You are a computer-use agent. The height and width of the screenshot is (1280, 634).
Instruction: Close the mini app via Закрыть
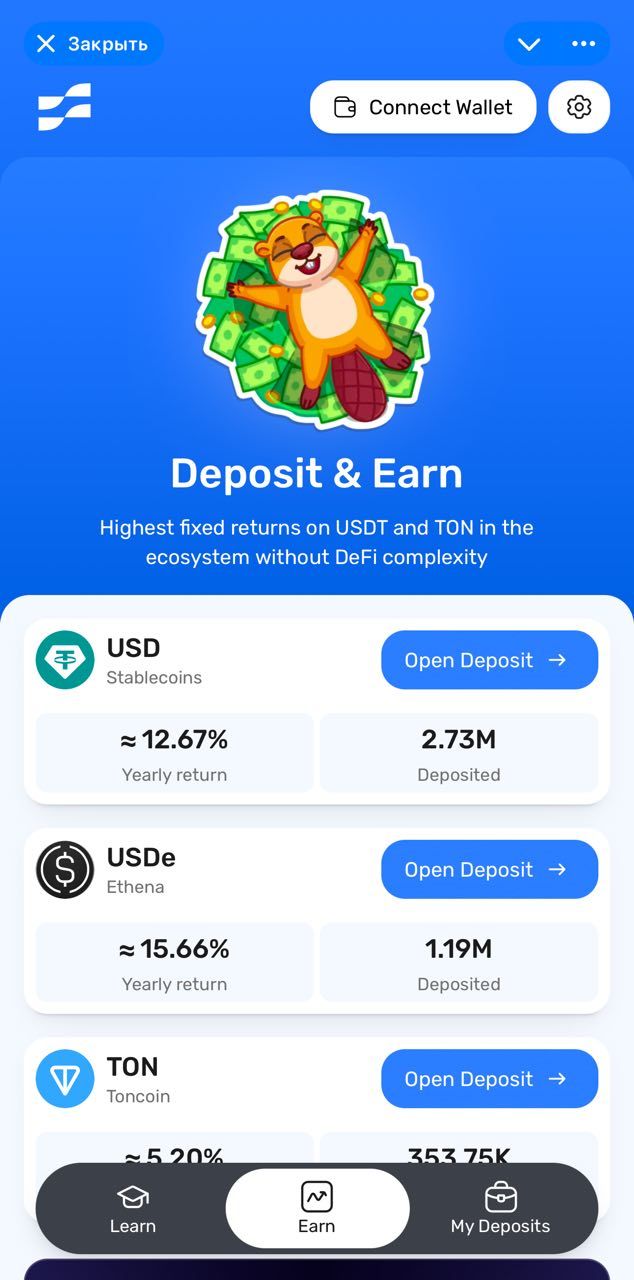click(92, 44)
